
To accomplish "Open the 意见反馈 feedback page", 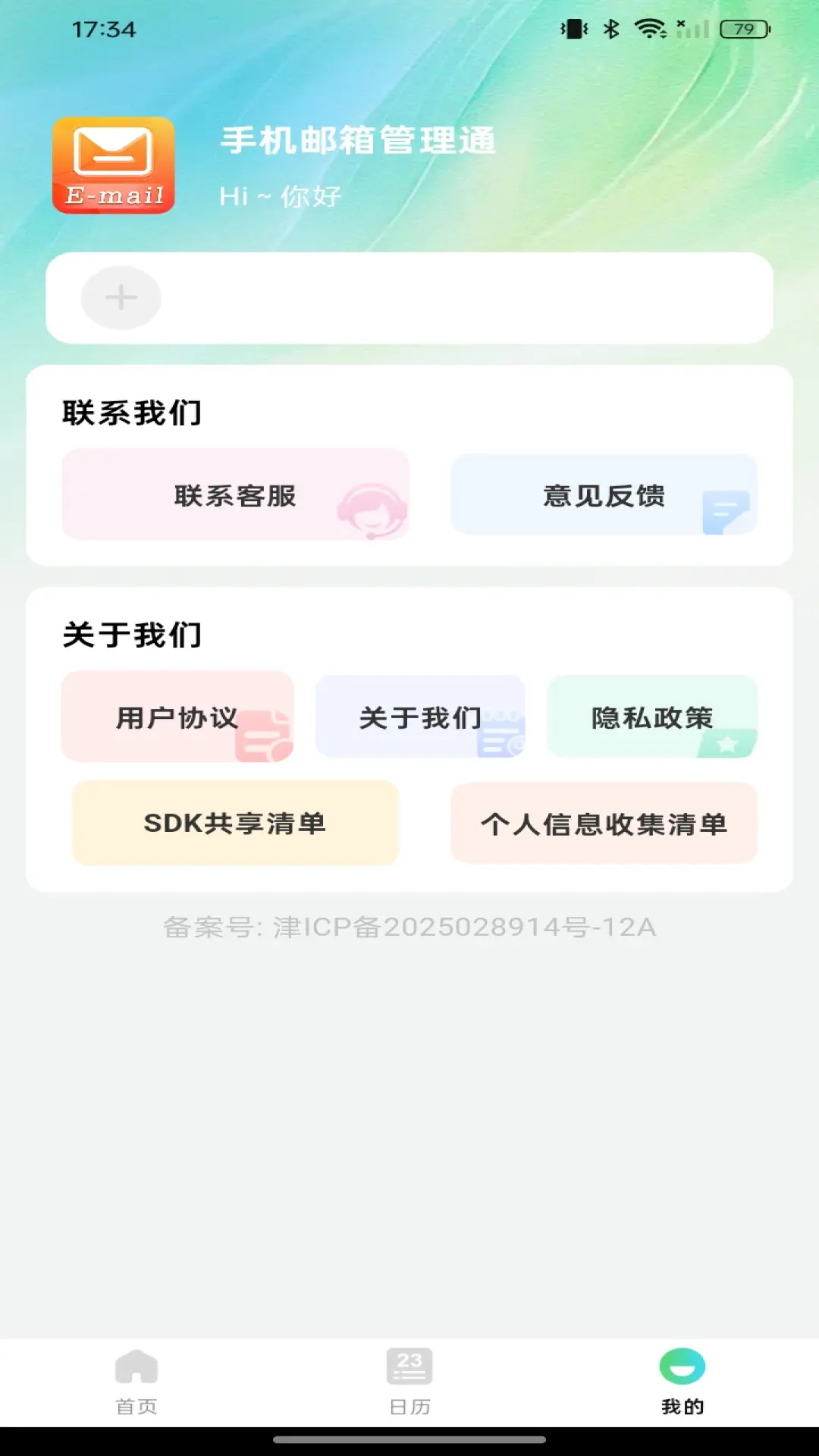I will point(604,495).
